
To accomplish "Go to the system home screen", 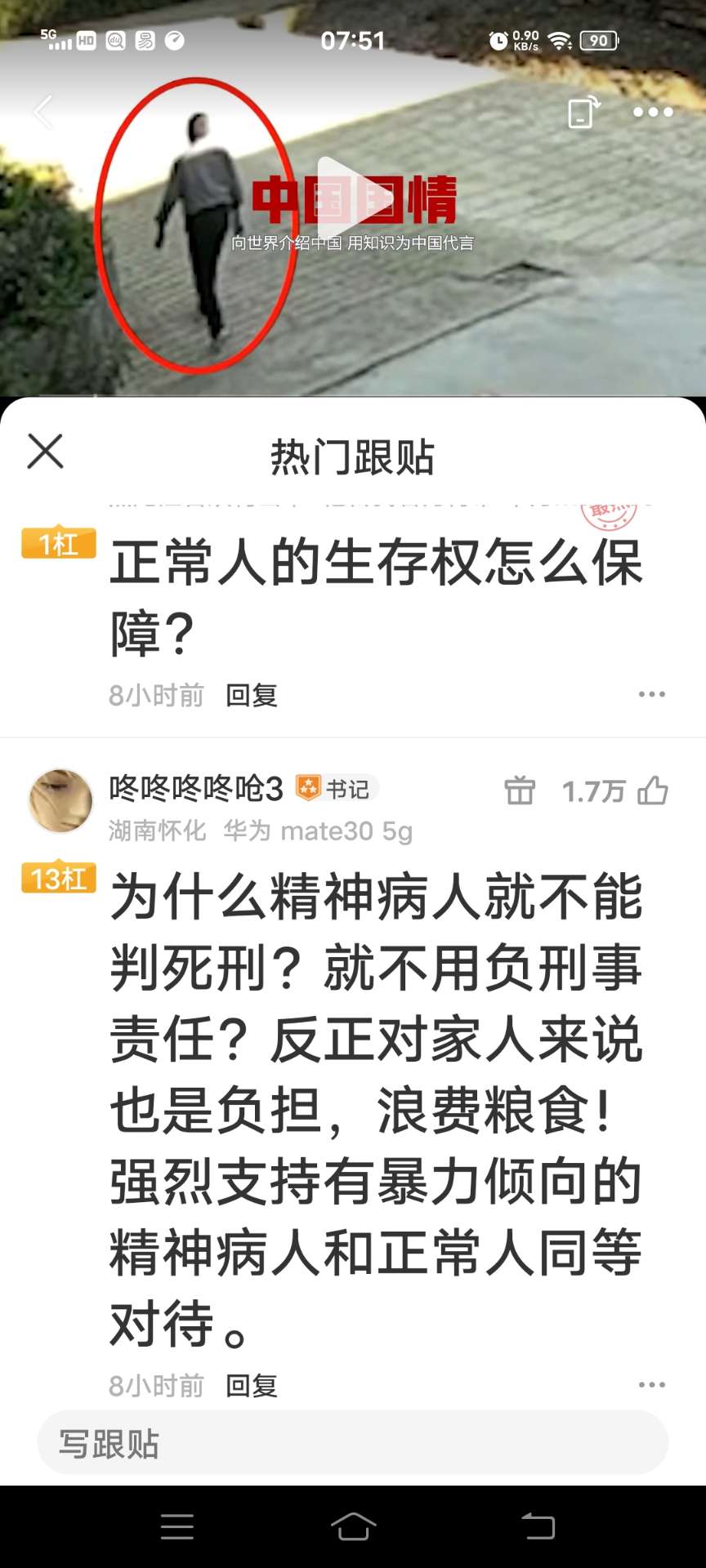I will click(353, 1526).
